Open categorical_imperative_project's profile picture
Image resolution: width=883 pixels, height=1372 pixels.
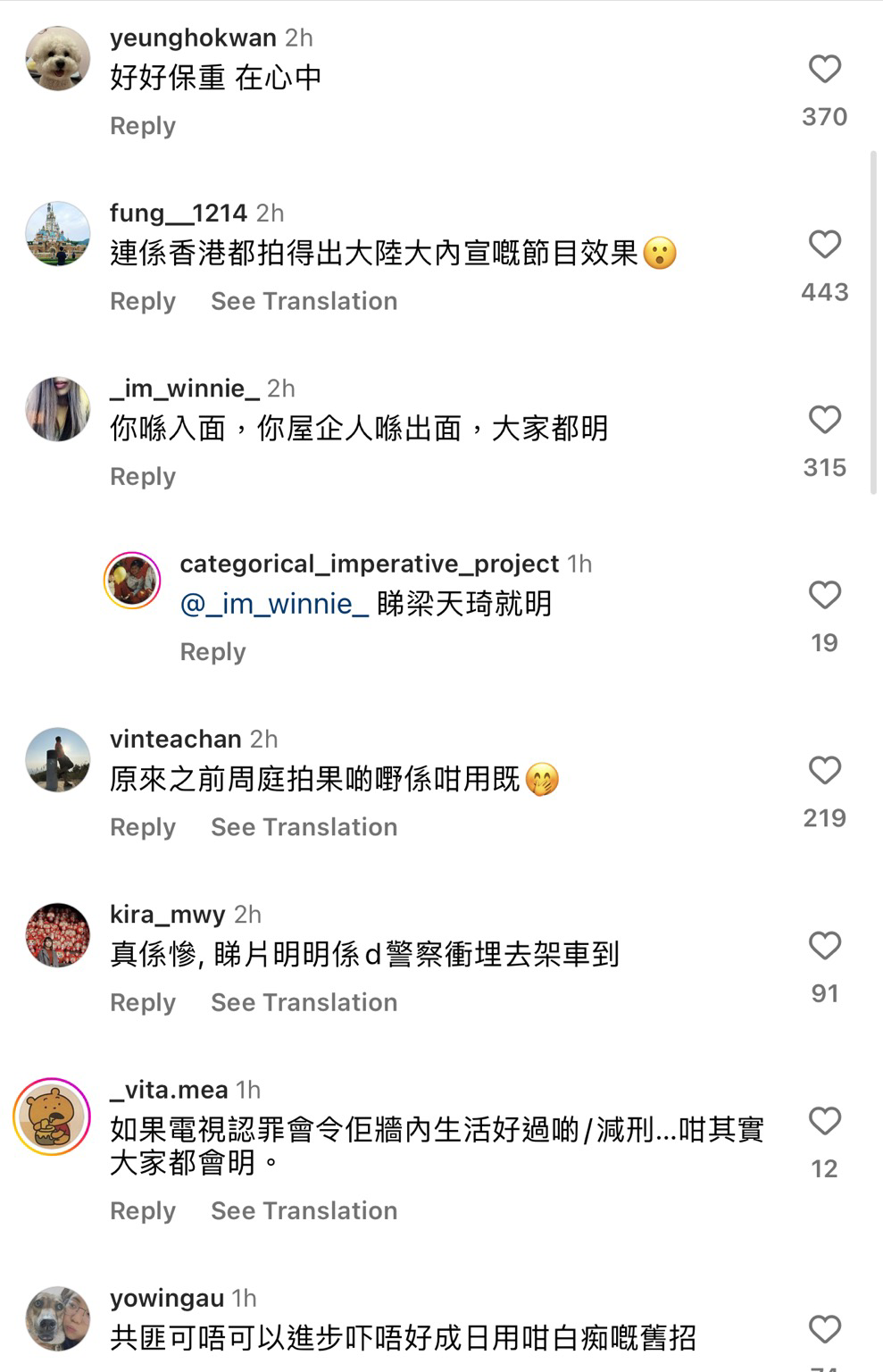point(132,581)
